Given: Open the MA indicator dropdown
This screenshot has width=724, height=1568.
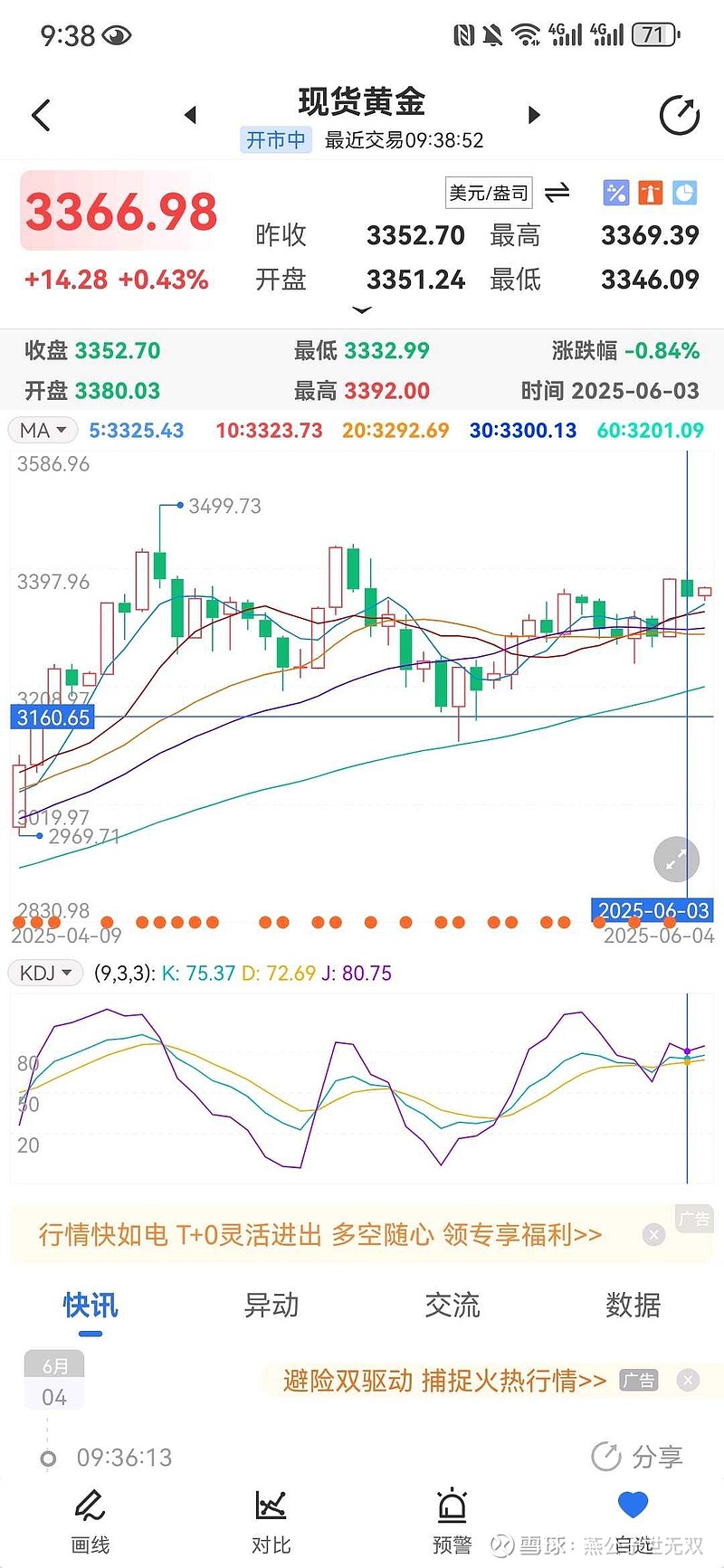Looking at the screenshot, I should click(43, 430).
